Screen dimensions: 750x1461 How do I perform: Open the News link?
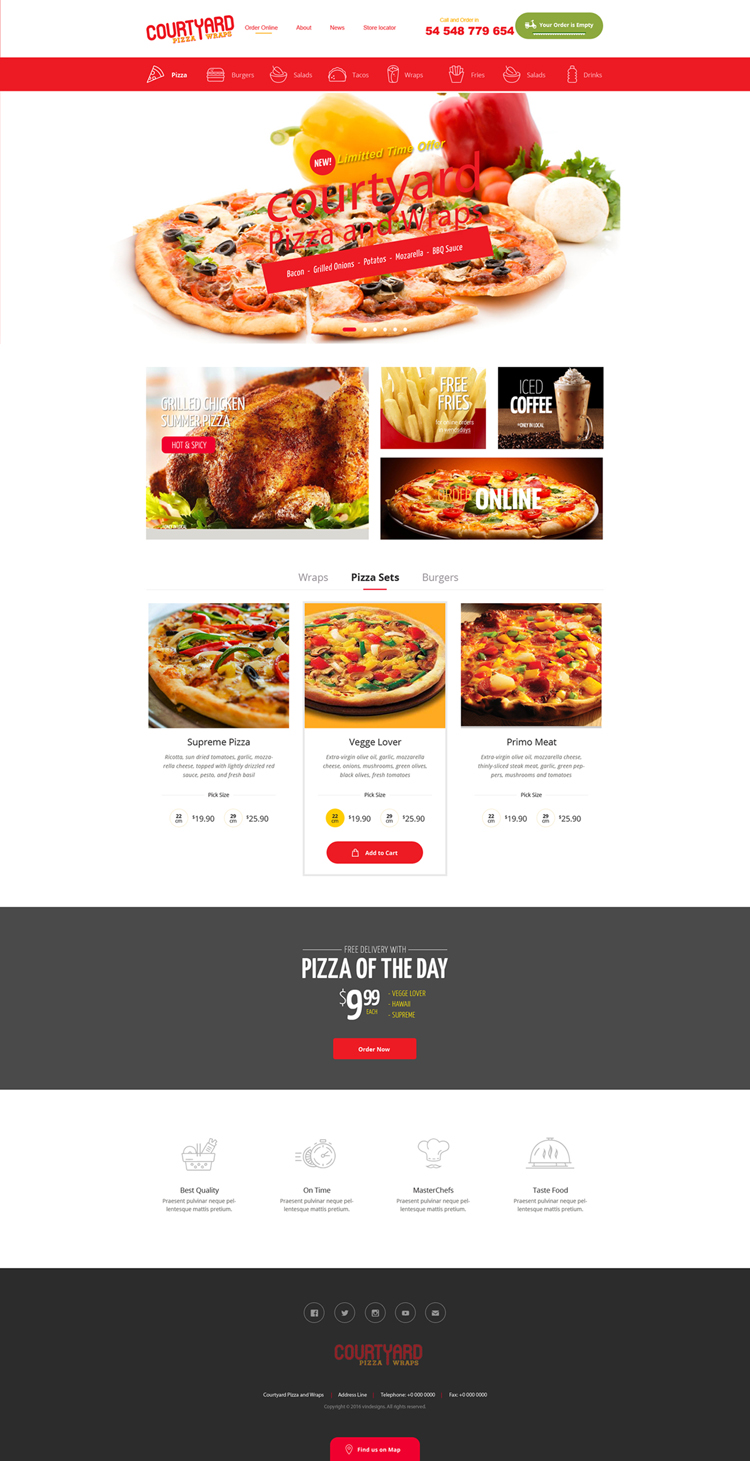coord(337,28)
